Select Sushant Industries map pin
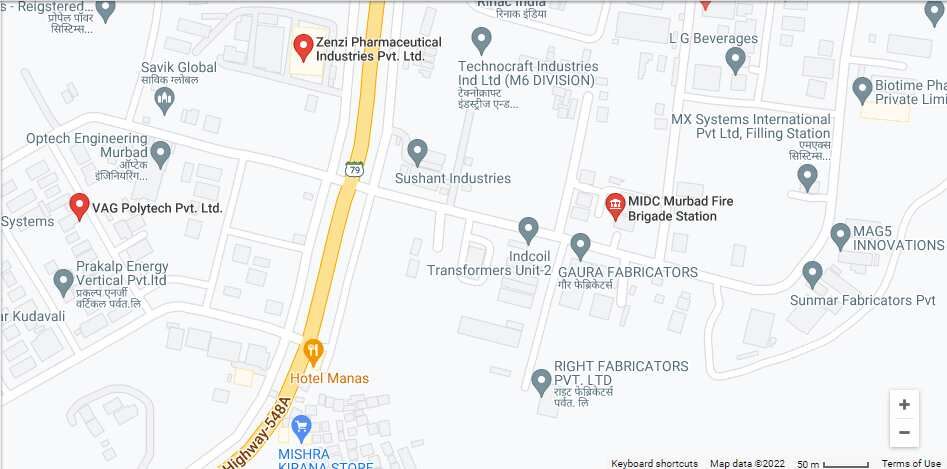Image resolution: width=947 pixels, height=469 pixels. 418,152
